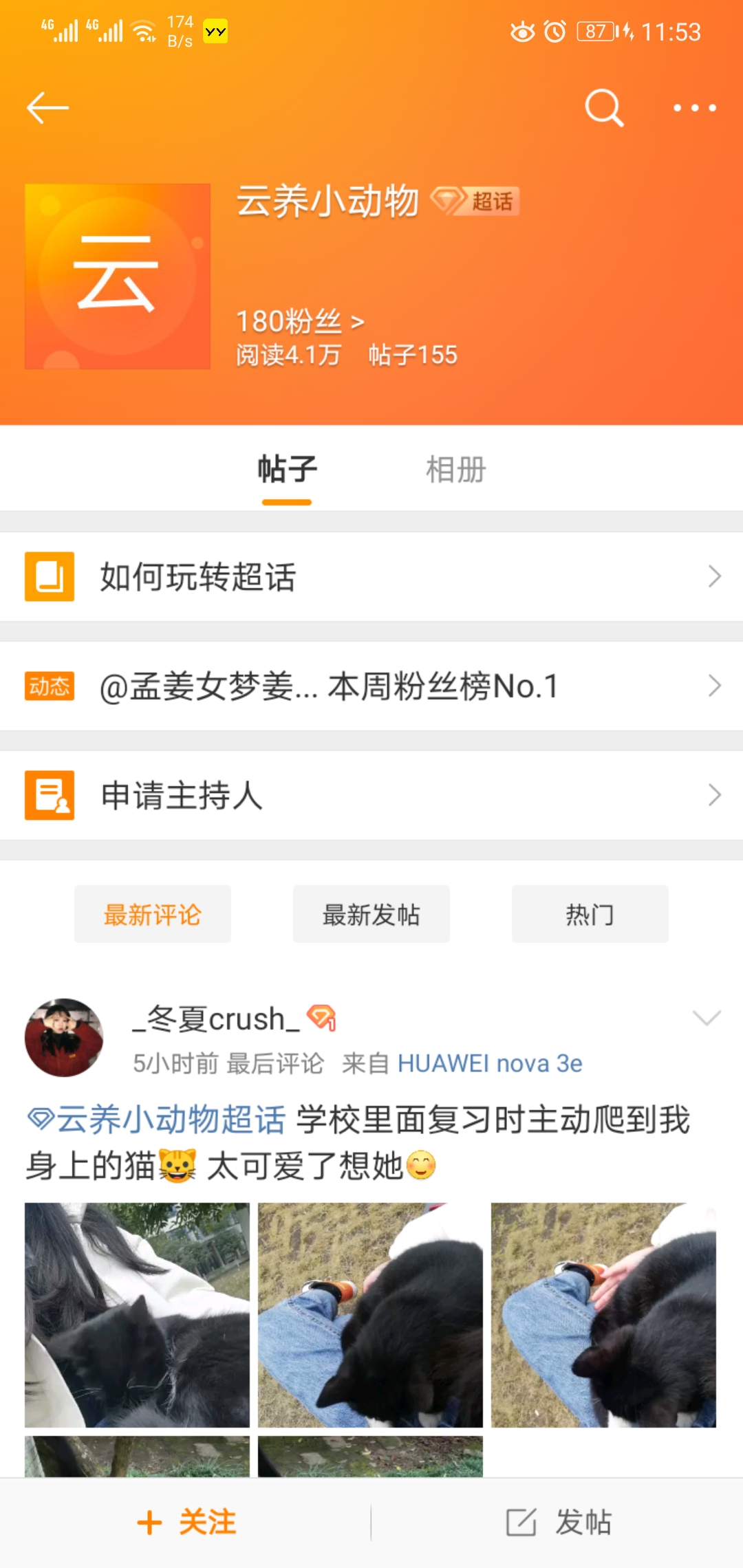Open 申请主持人 application
743x1568 pixels.
coord(371,795)
